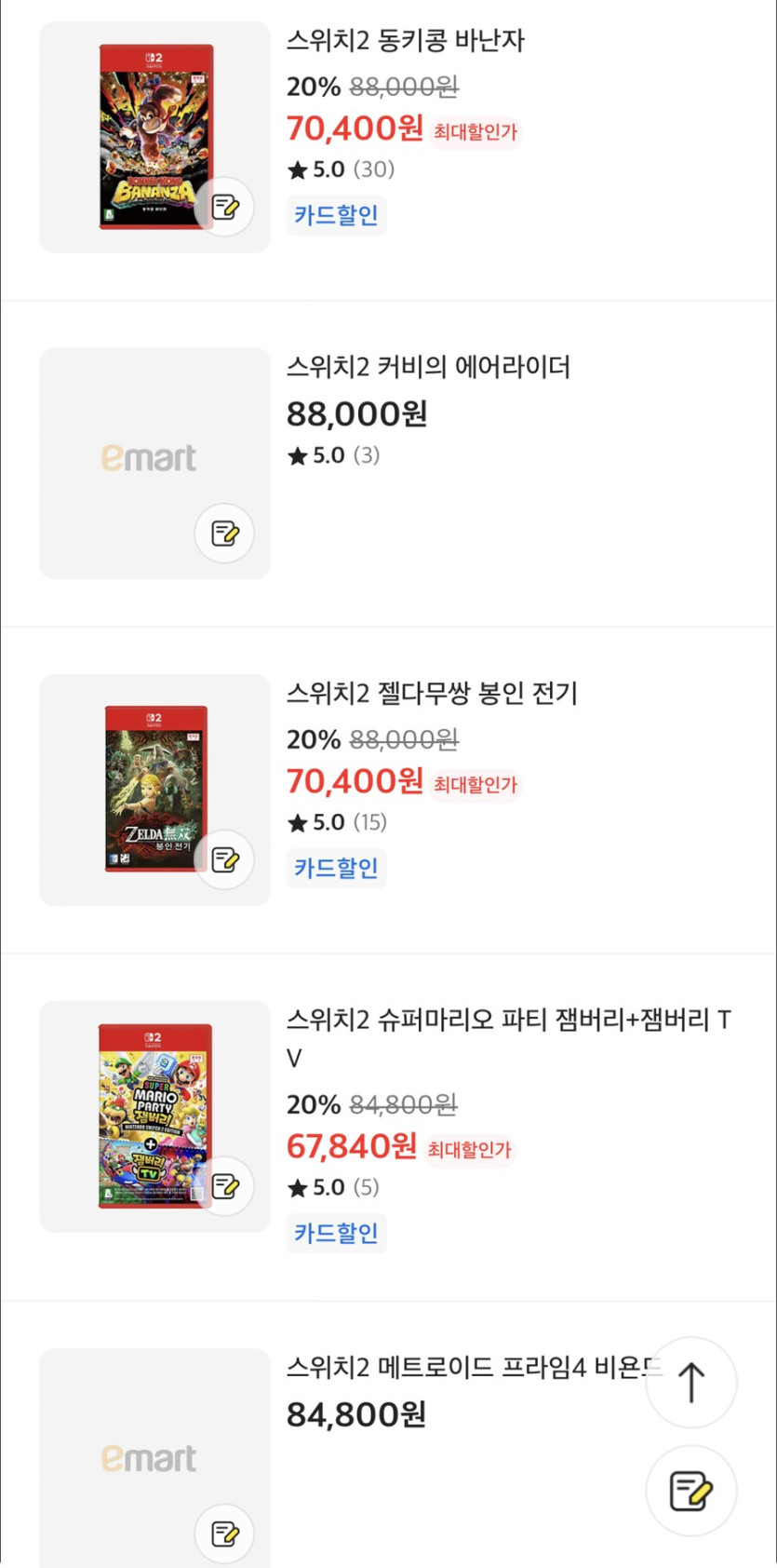Click the edit memo icon on 동키콩 바난자 thumbnail
Viewport: 777px width, 1568px height.
pos(224,207)
